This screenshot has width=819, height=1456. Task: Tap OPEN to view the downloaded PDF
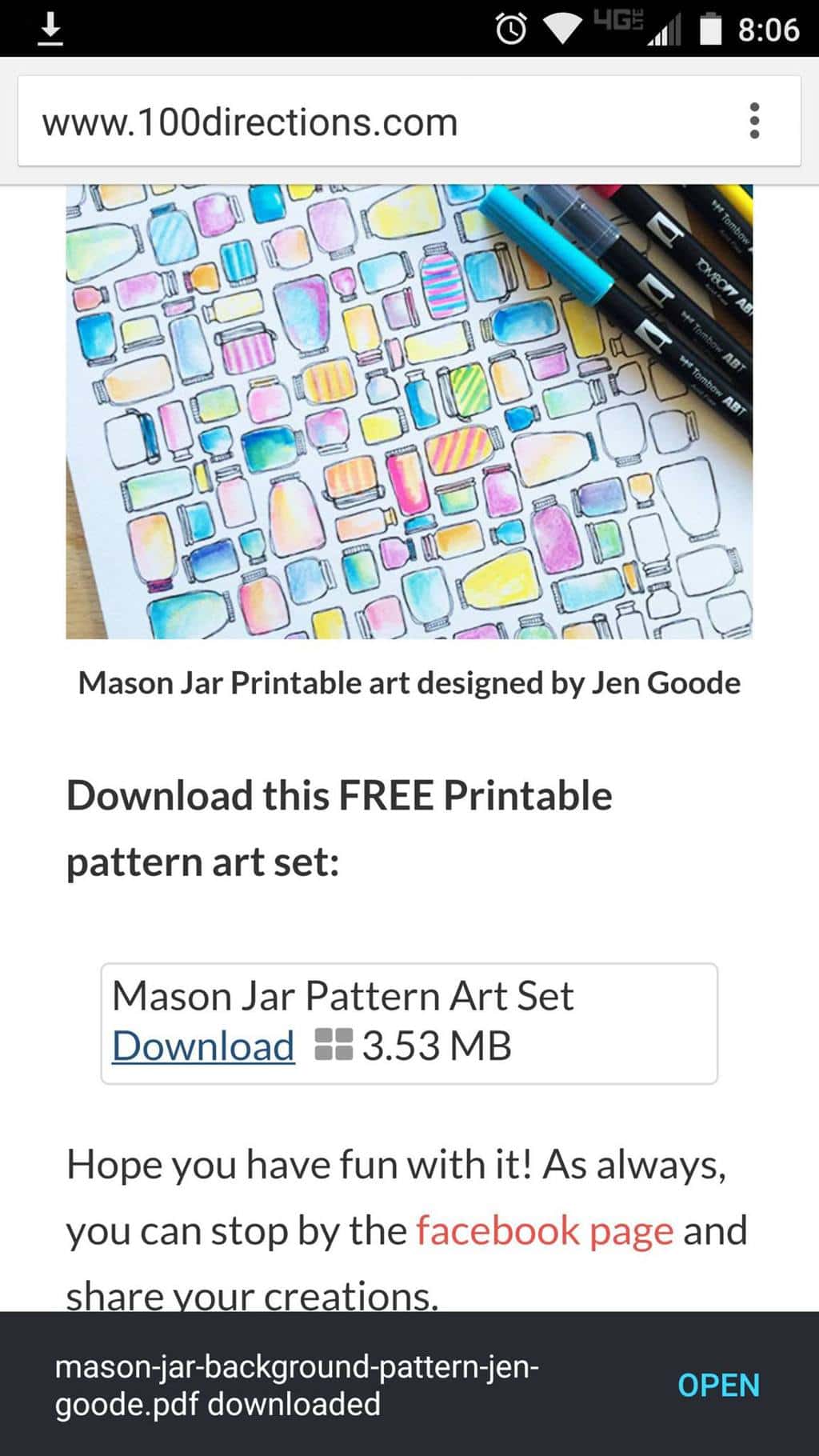tap(717, 1385)
